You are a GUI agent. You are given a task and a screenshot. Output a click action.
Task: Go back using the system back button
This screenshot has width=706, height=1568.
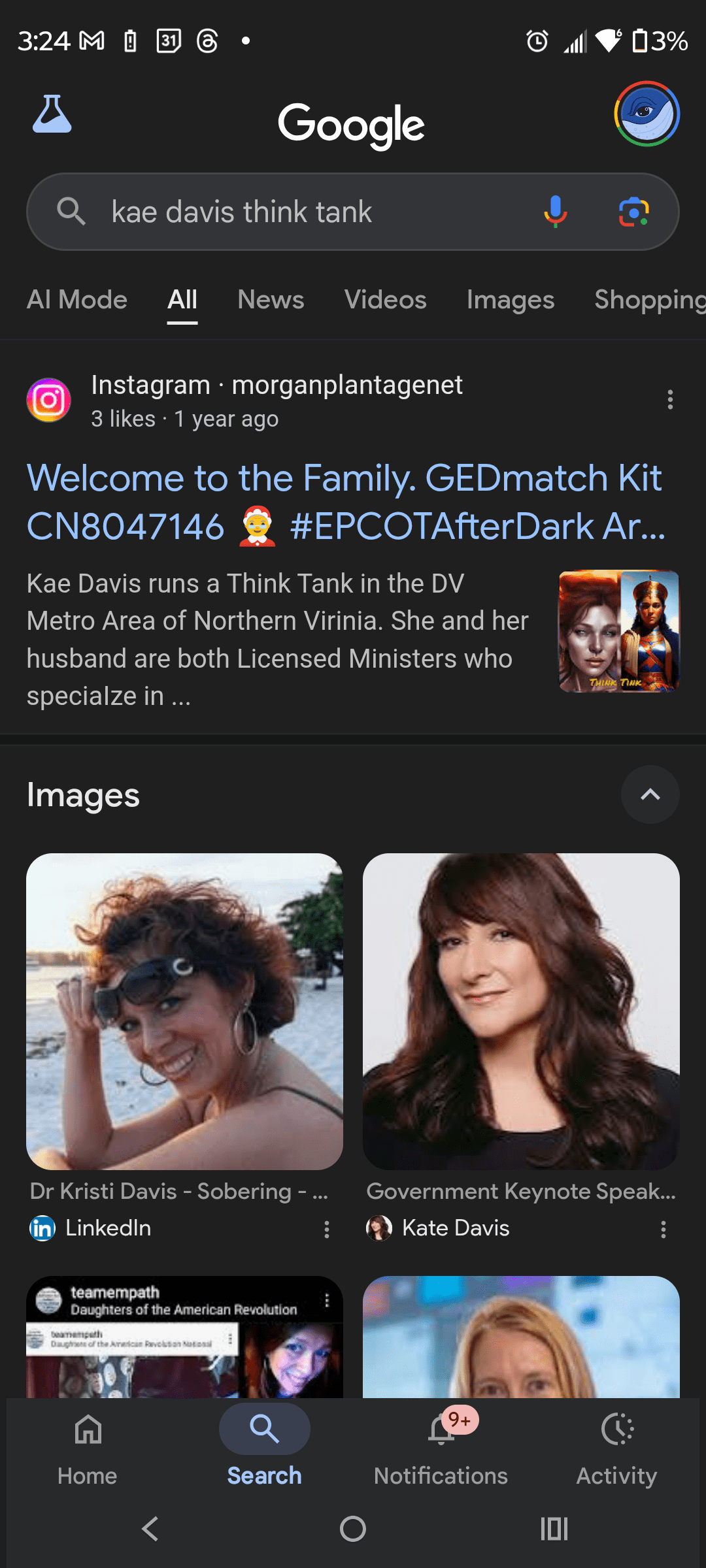(150, 1529)
